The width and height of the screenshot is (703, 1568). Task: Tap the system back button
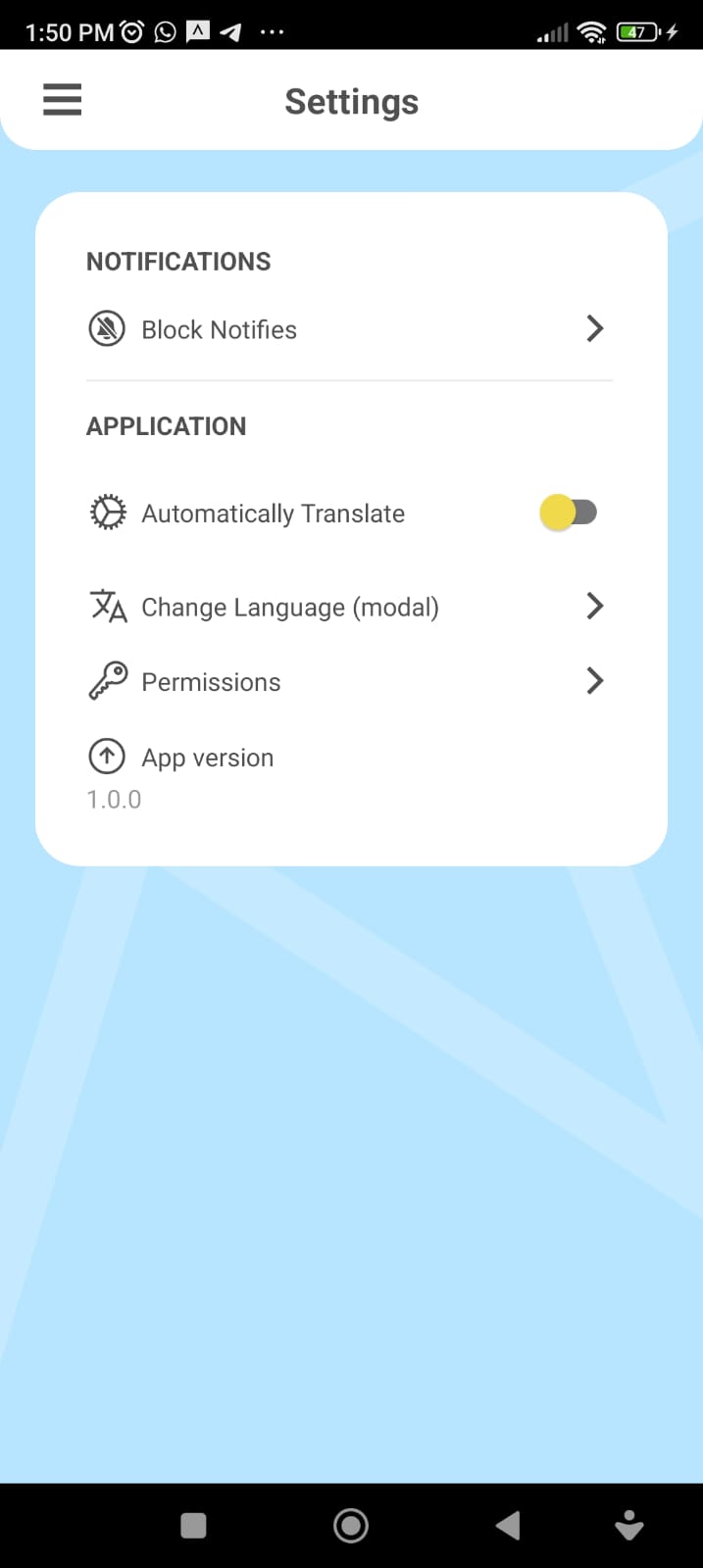click(508, 1525)
